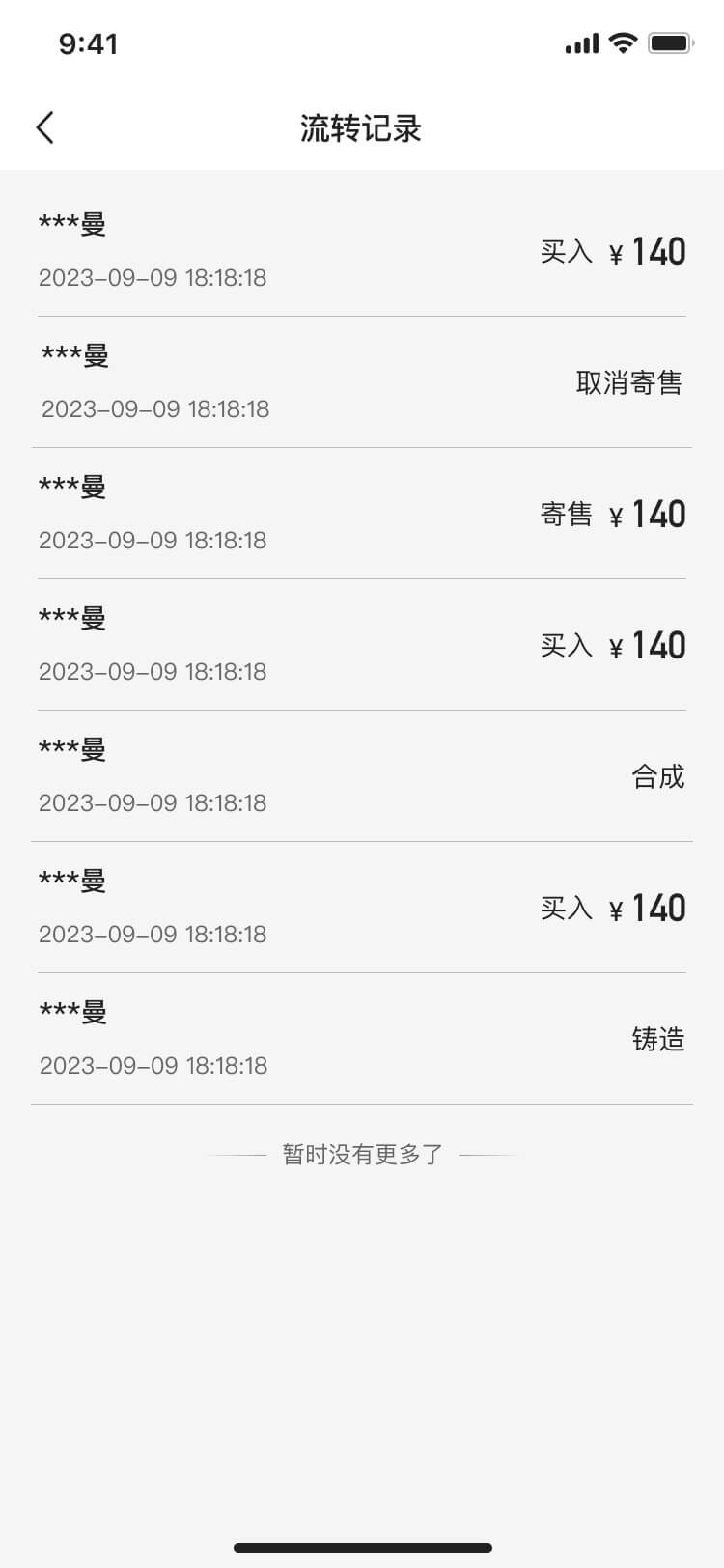The width and height of the screenshot is (724, 1568).
Task: Select the 铸造 record at the bottom
Action: (659, 1039)
